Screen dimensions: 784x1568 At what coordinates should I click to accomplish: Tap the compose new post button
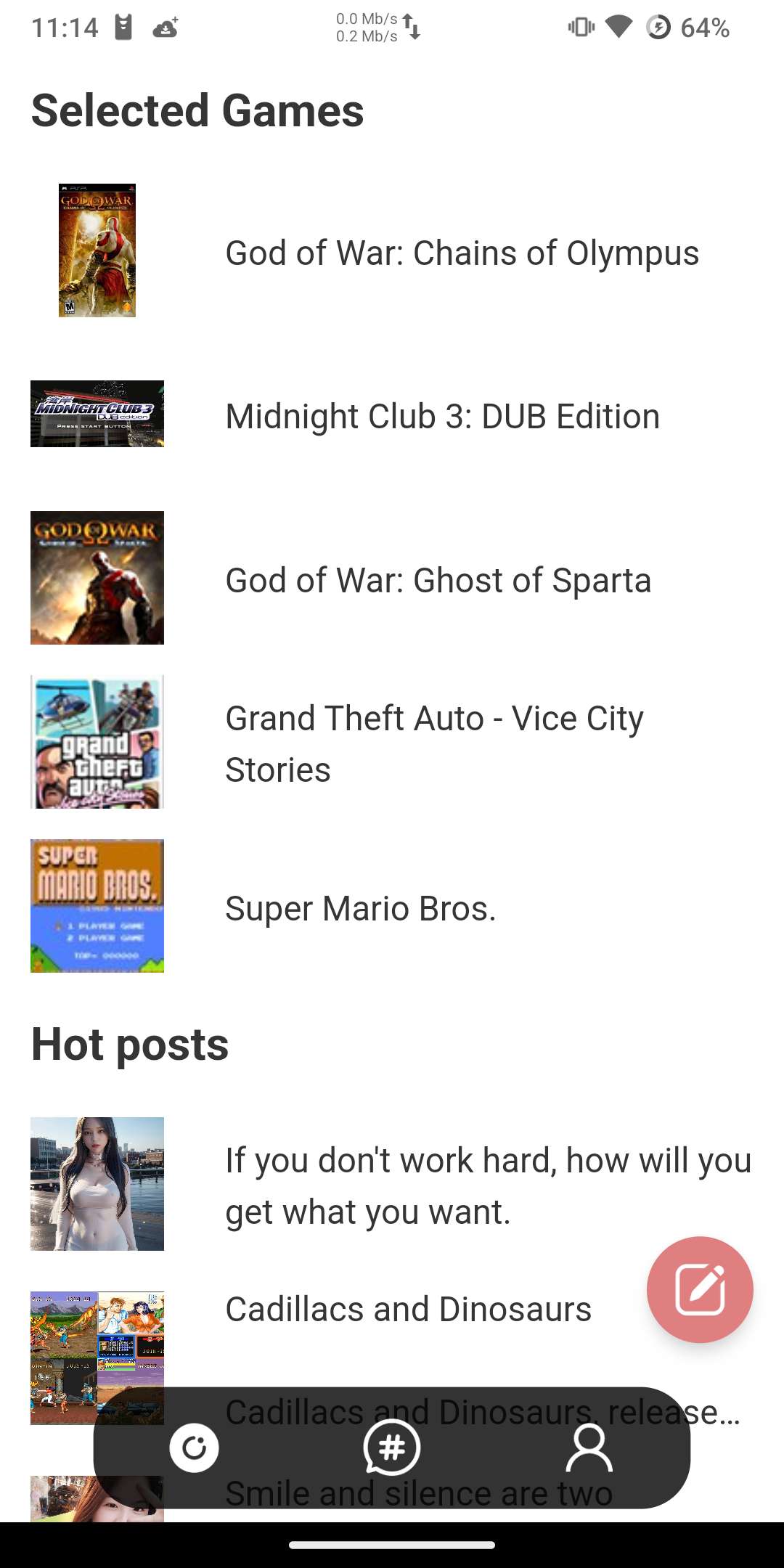point(700,1289)
